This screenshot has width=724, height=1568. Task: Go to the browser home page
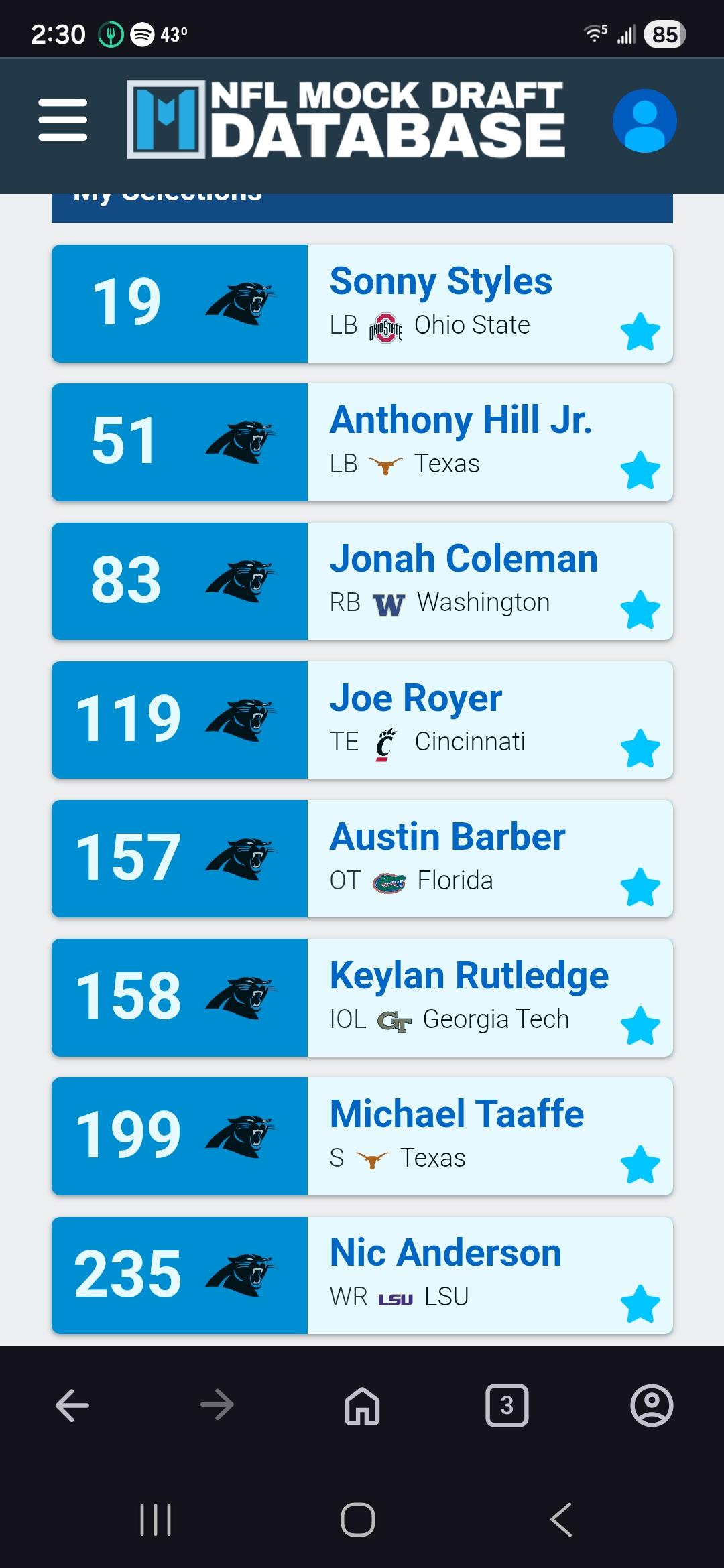(x=362, y=1405)
